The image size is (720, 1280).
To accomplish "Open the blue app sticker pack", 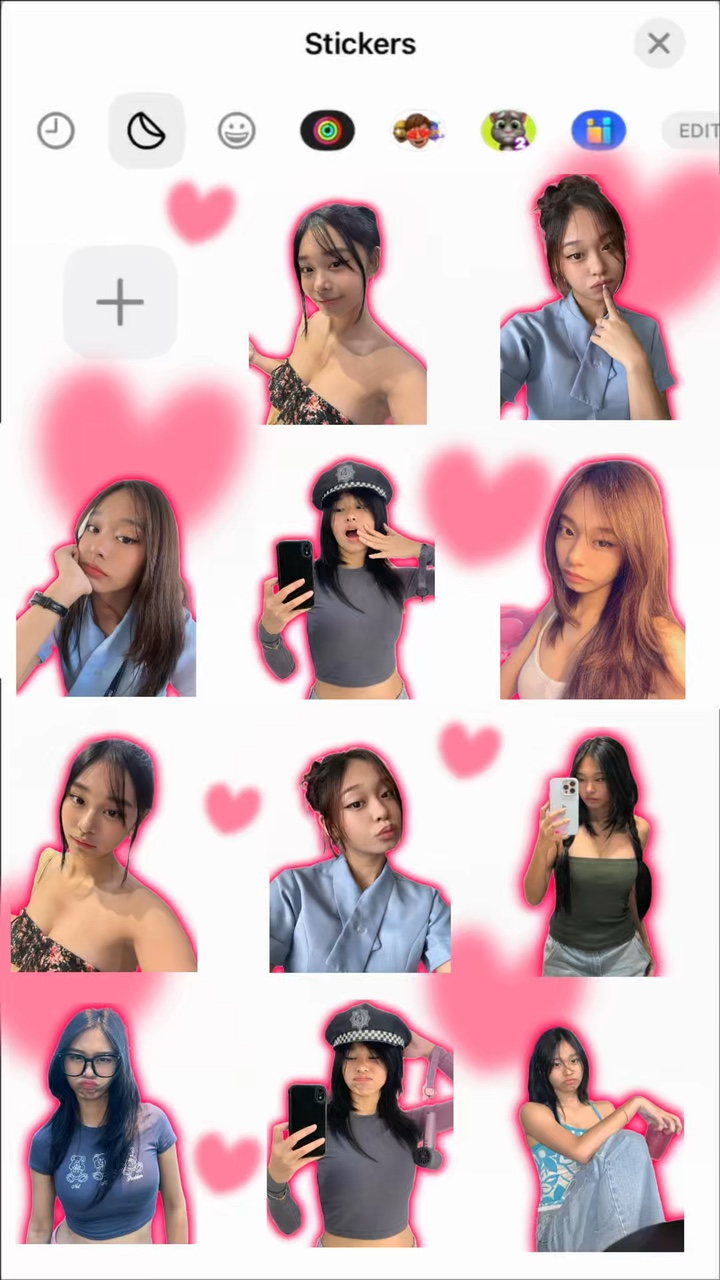I will tap(598, 131).
